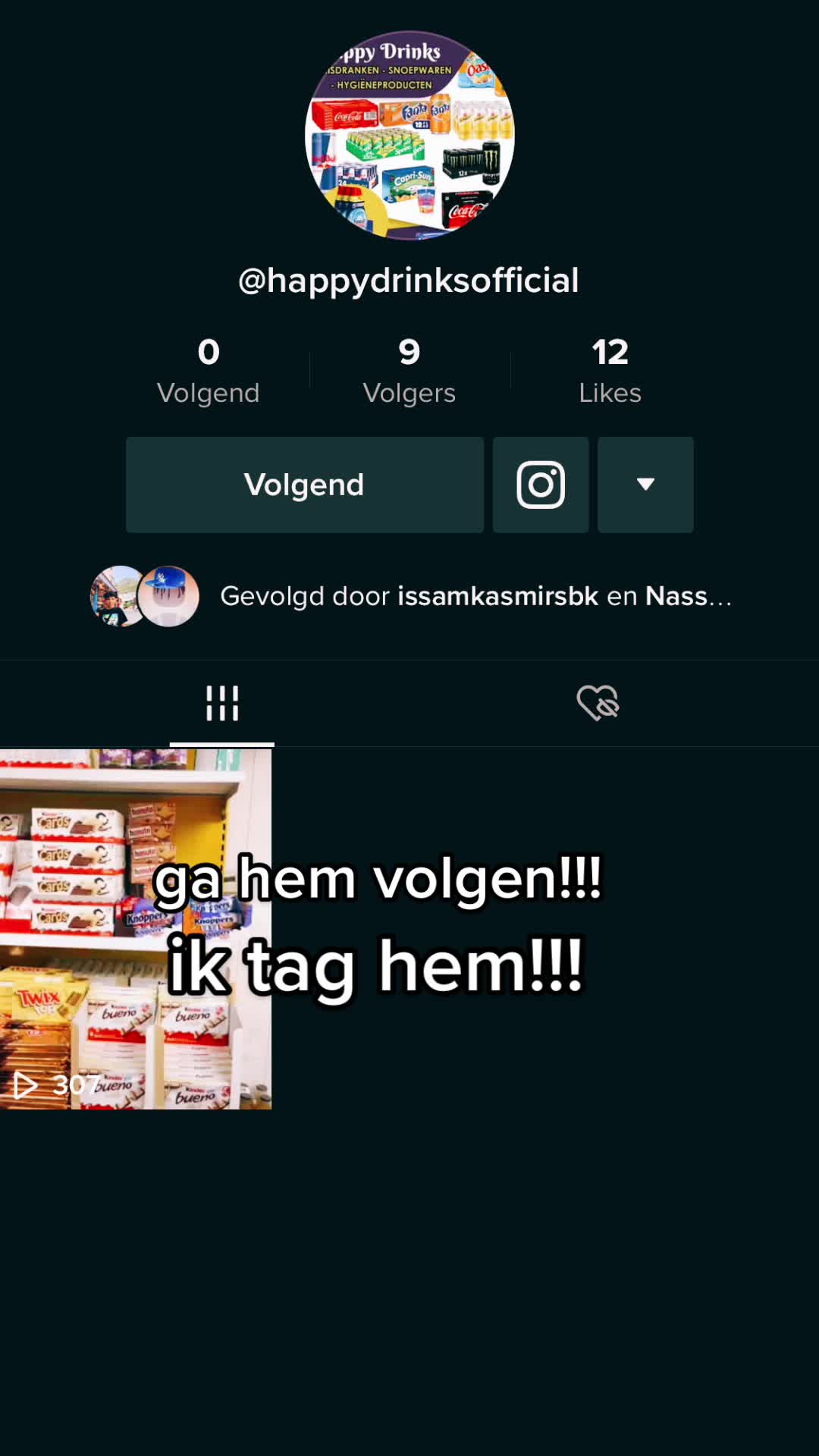Tap the Volgend follow-status button

[x=304, y=485]
